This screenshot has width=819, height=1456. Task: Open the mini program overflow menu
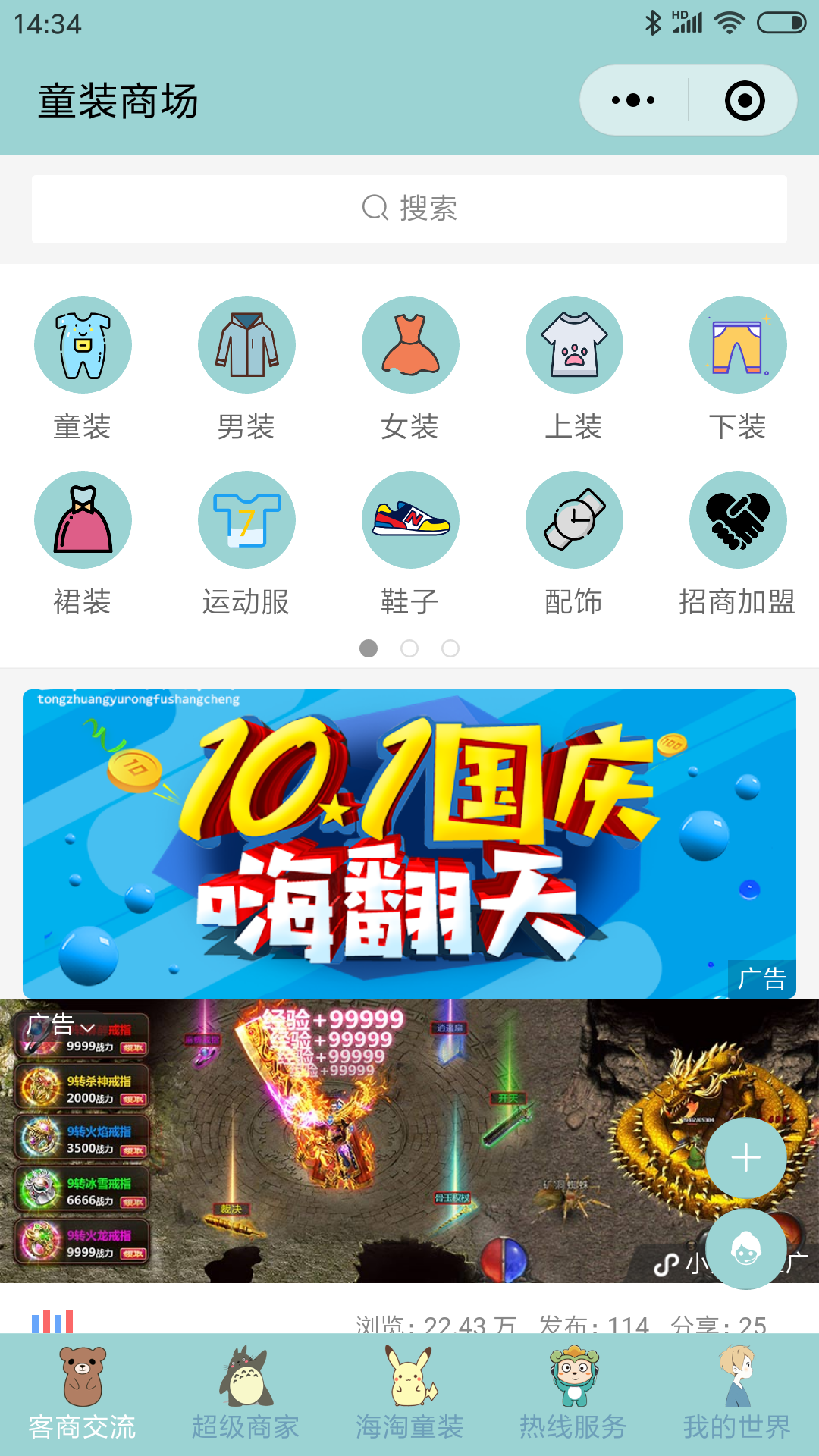pyautogui.click(x=634, y=100)
